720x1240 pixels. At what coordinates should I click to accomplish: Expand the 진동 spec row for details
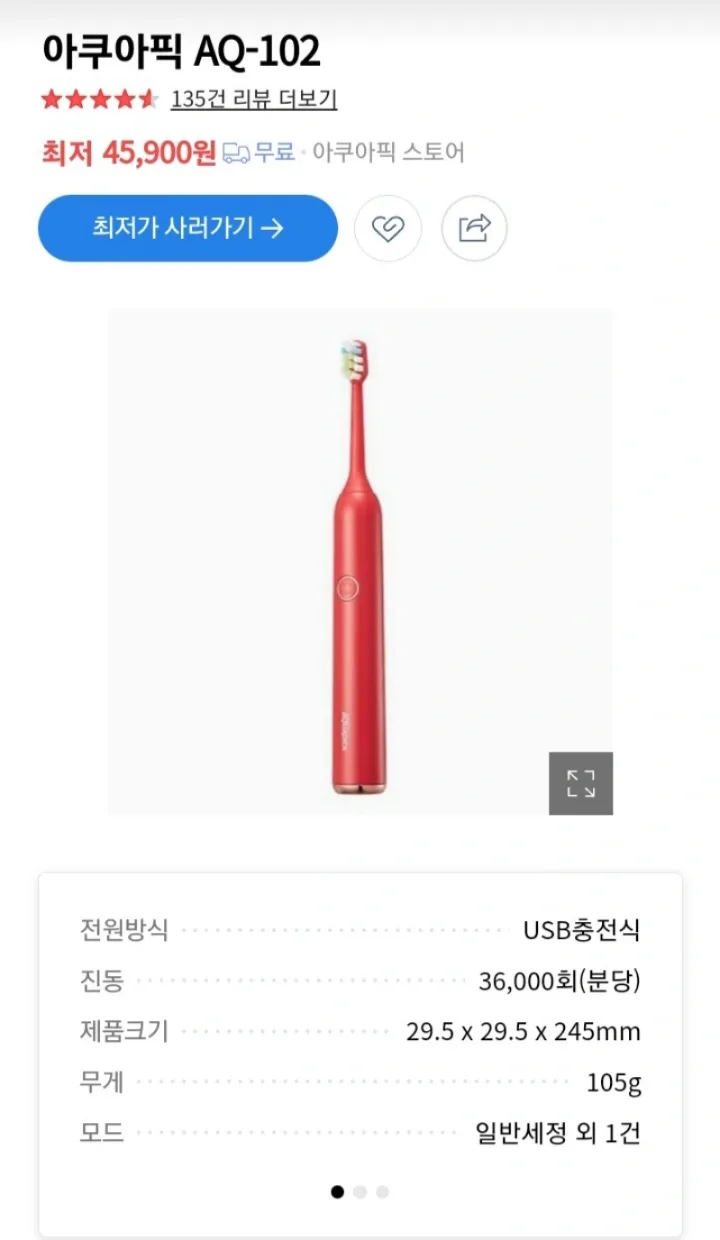coord(360,981)
